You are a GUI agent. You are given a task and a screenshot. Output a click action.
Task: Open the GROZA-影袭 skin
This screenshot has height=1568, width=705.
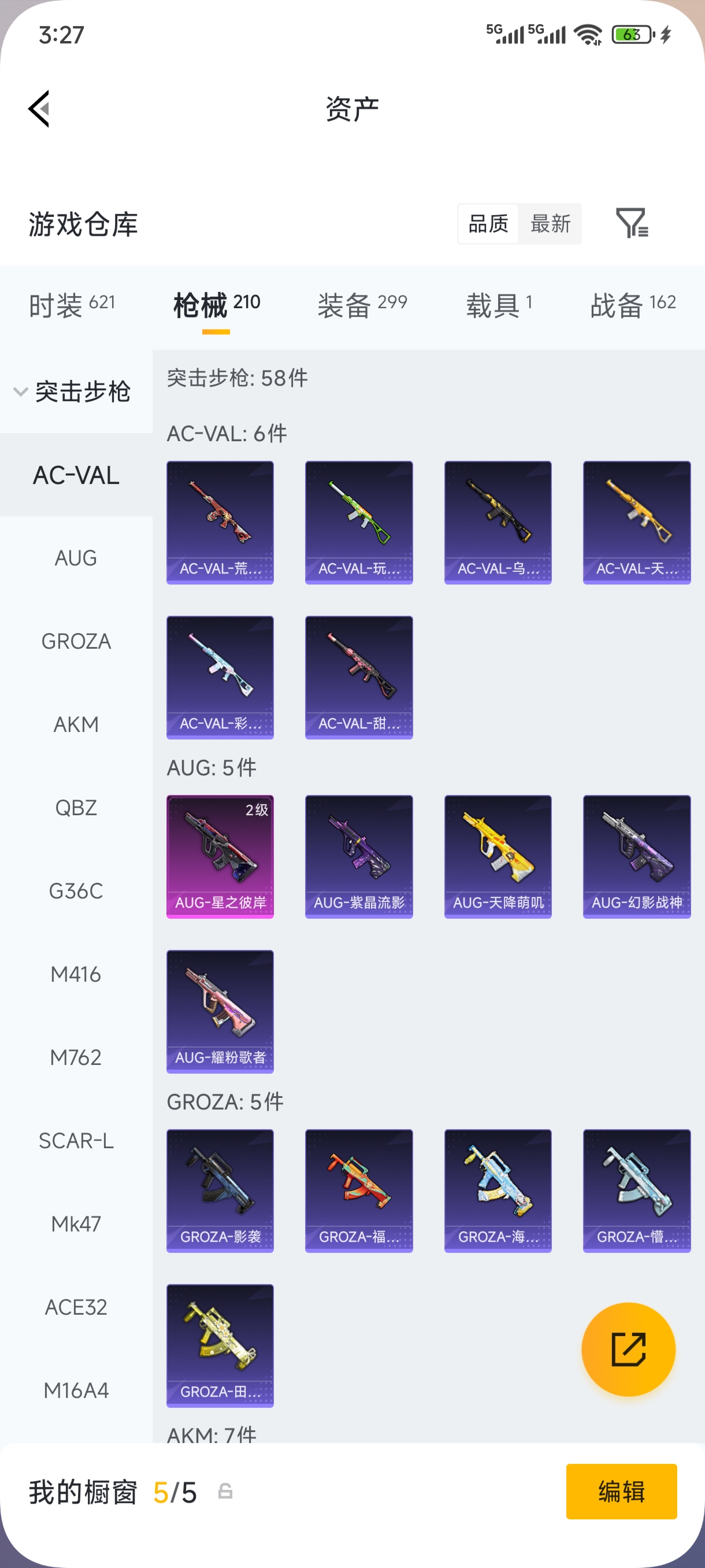coord(220,1190)
